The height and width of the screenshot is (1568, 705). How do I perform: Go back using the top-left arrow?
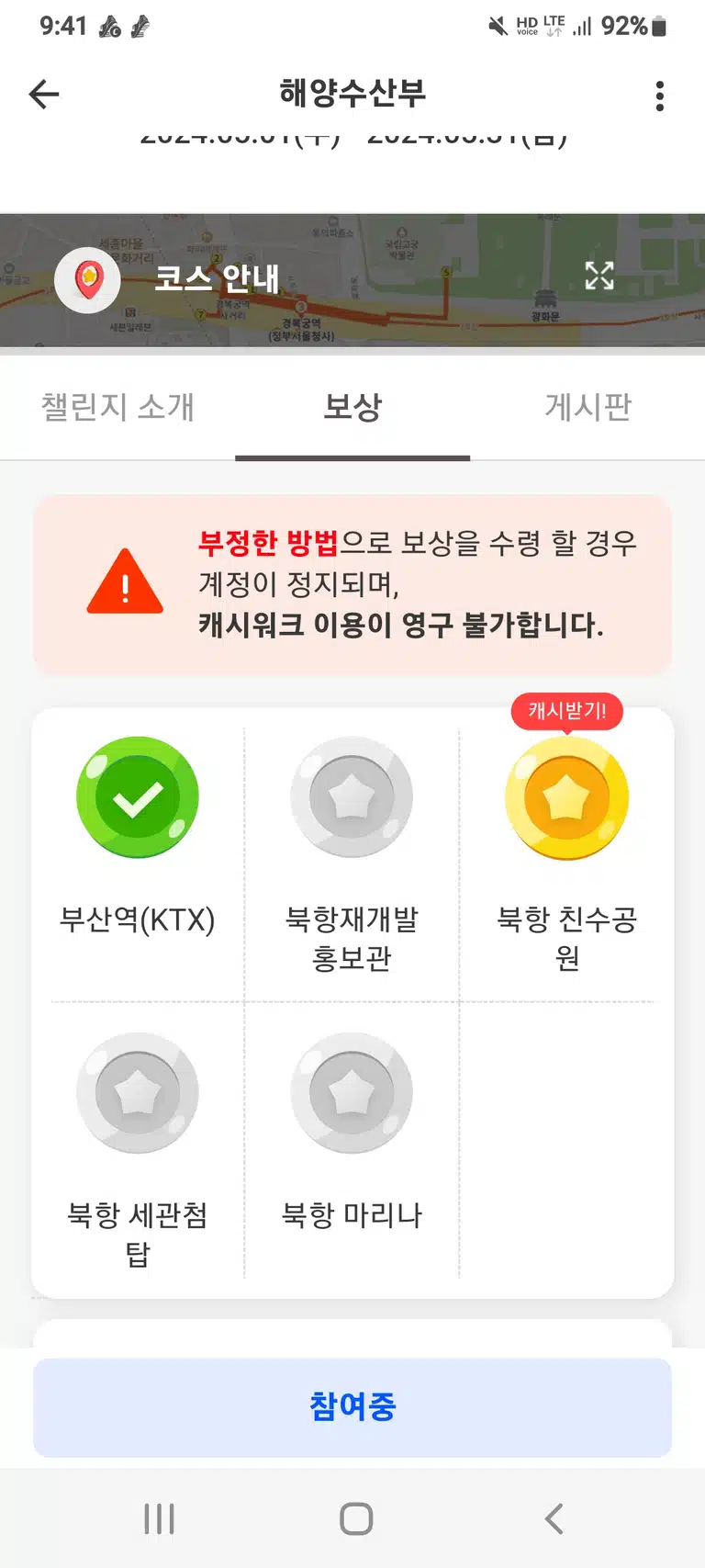43,95
